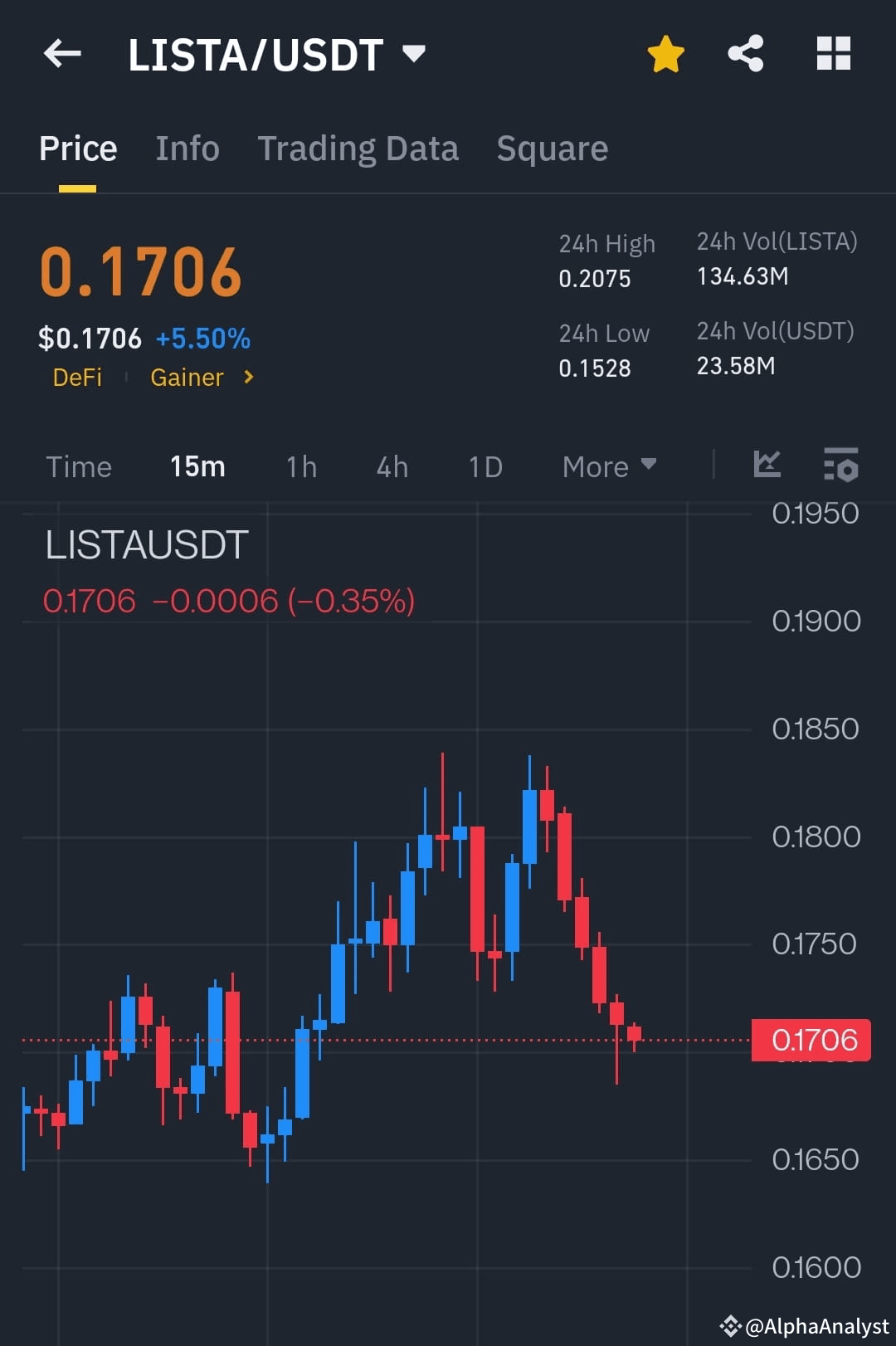Screen dimensions: 896x1346
Task: Open the indicator settings icon
Action: (841, 466)
